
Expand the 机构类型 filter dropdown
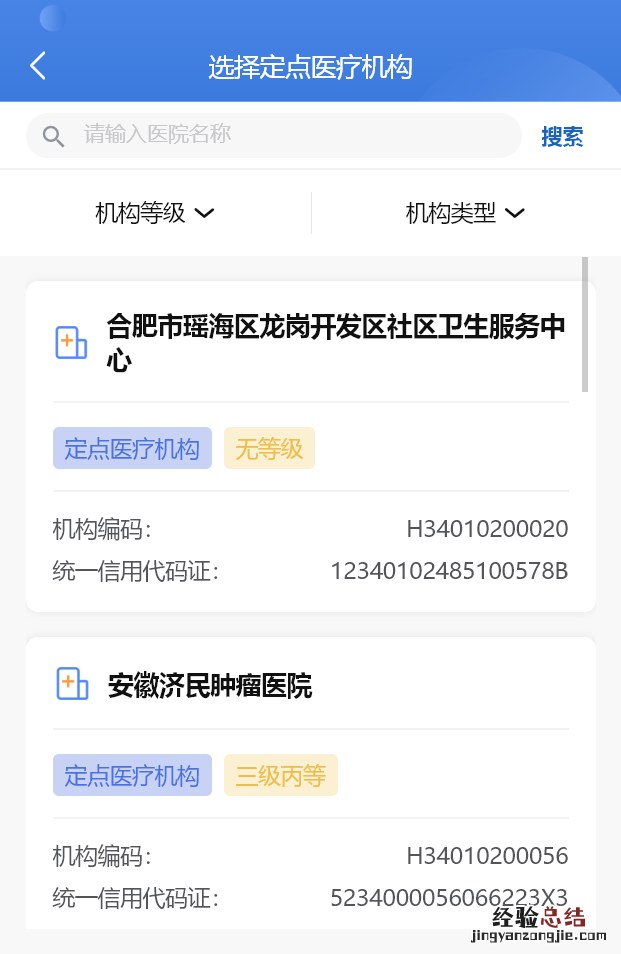pyautogui.click(x=465, y=213)
